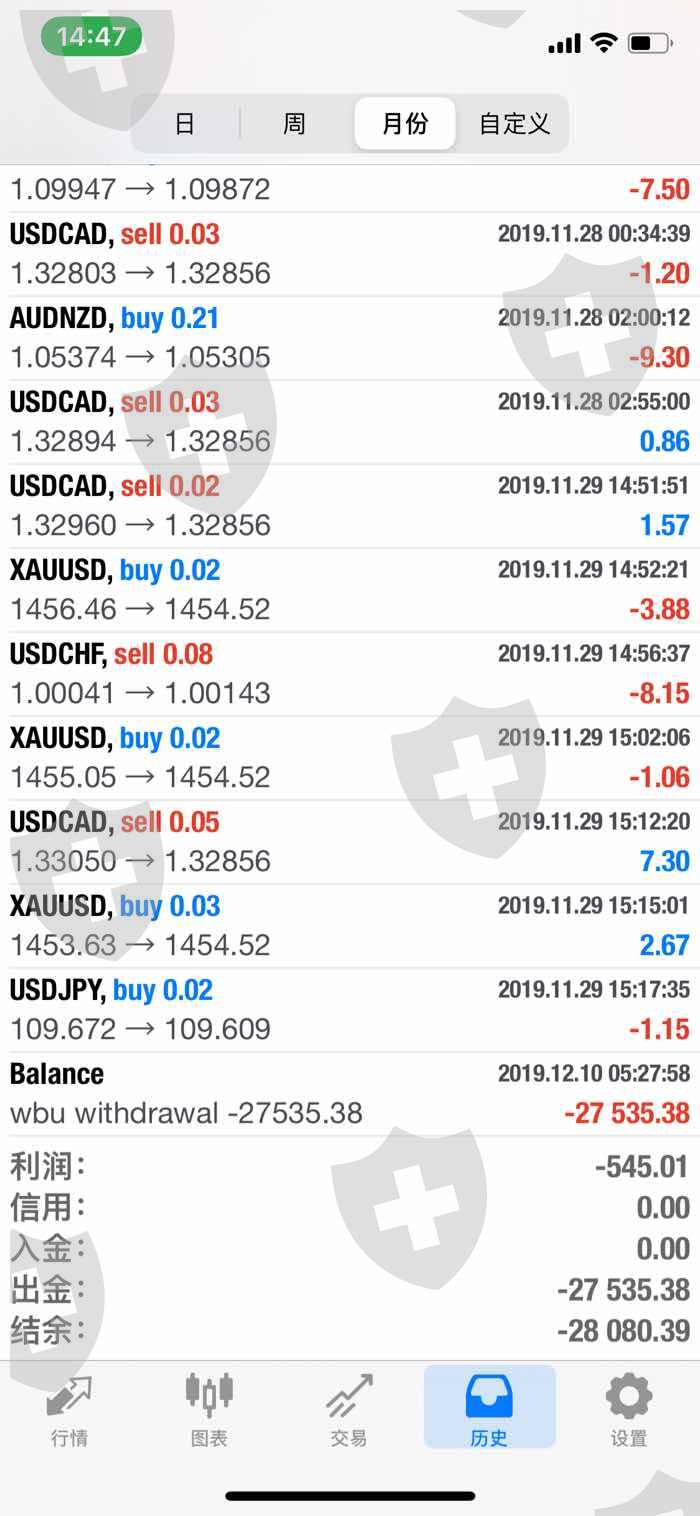Open the 设置 settings tab
Screen dimensions: 700x1516
click(629, 1410)
